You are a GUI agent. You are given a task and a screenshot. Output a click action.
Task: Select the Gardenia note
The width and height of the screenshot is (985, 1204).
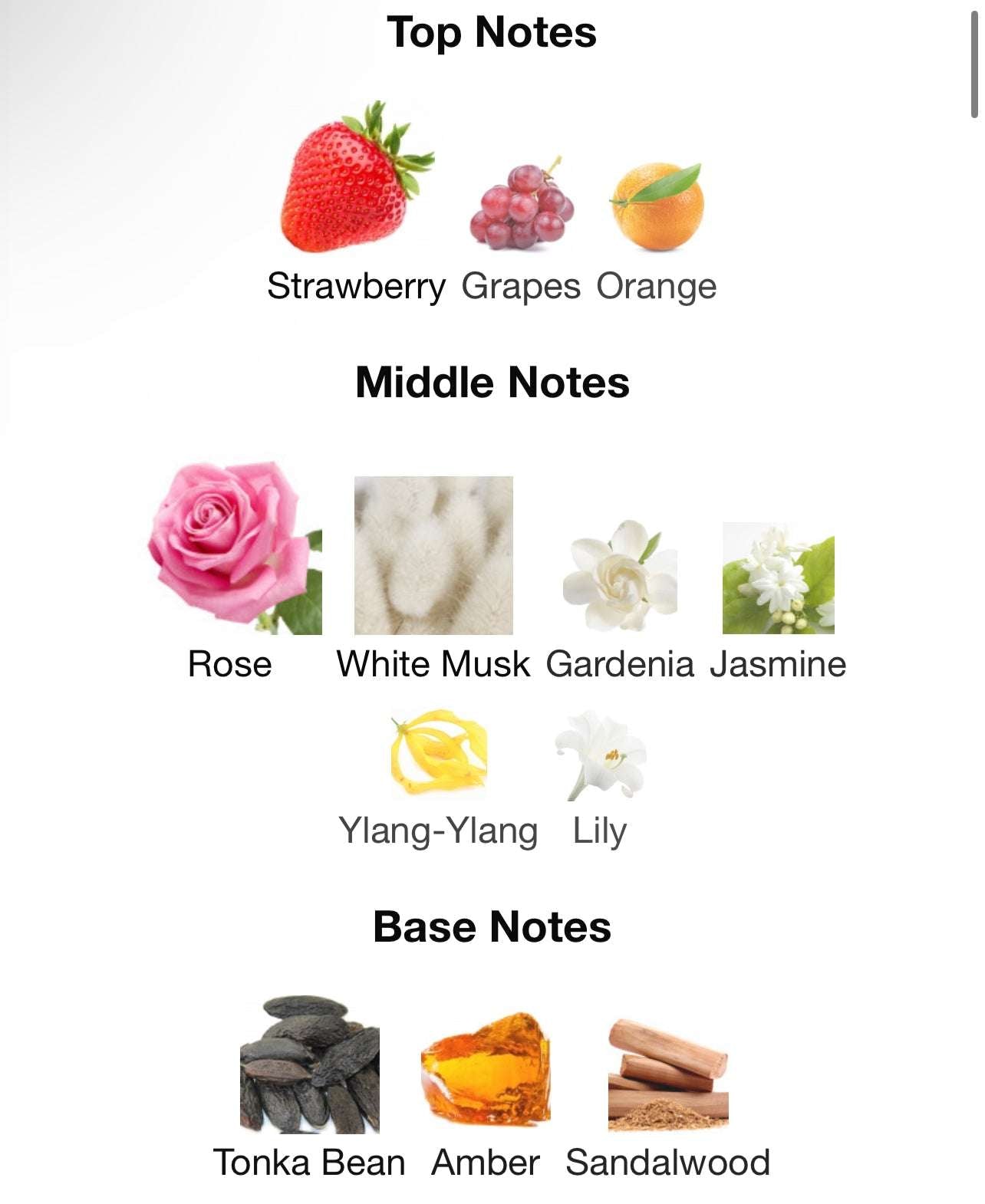click(x=620, y=575)
